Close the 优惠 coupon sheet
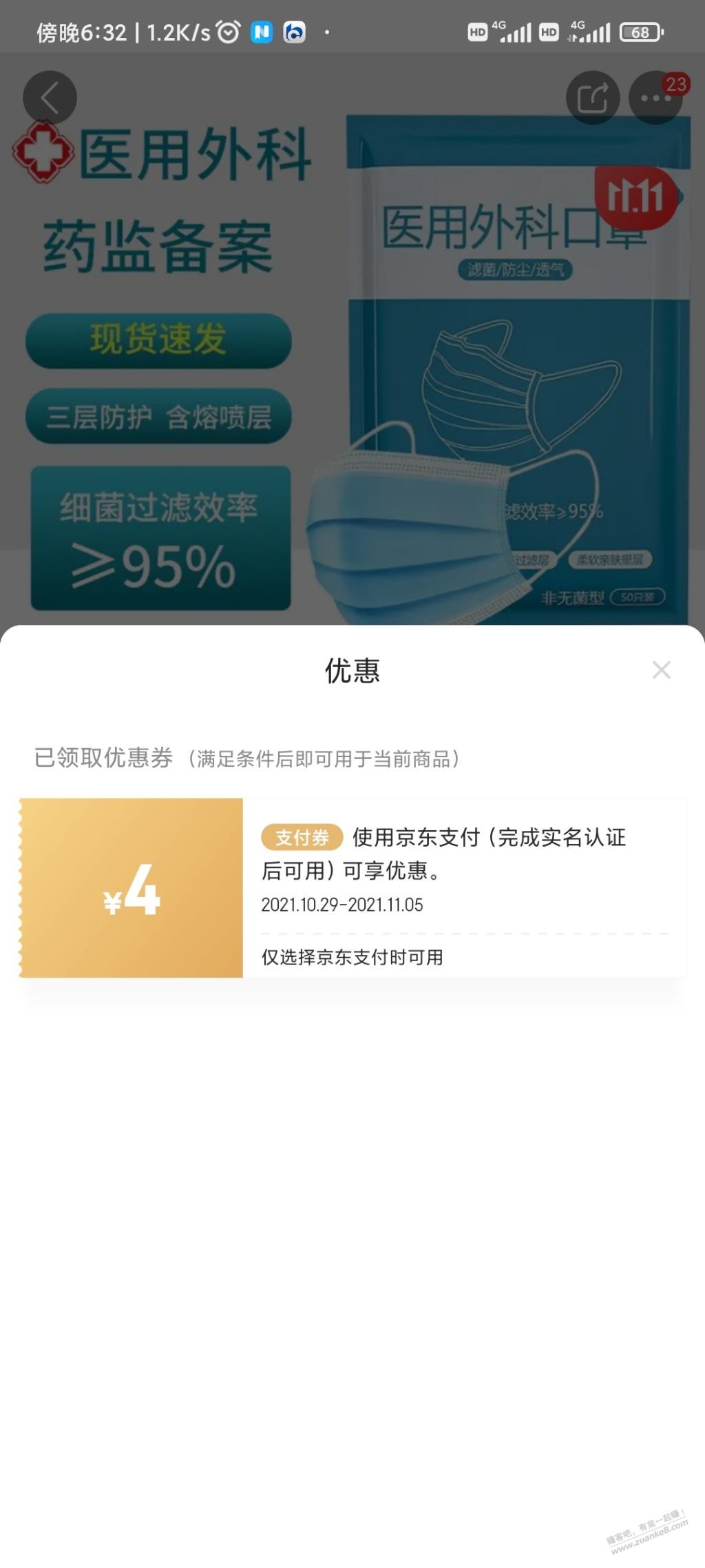The width and height of the screenshot is (705, 1568). coord(661,670)
